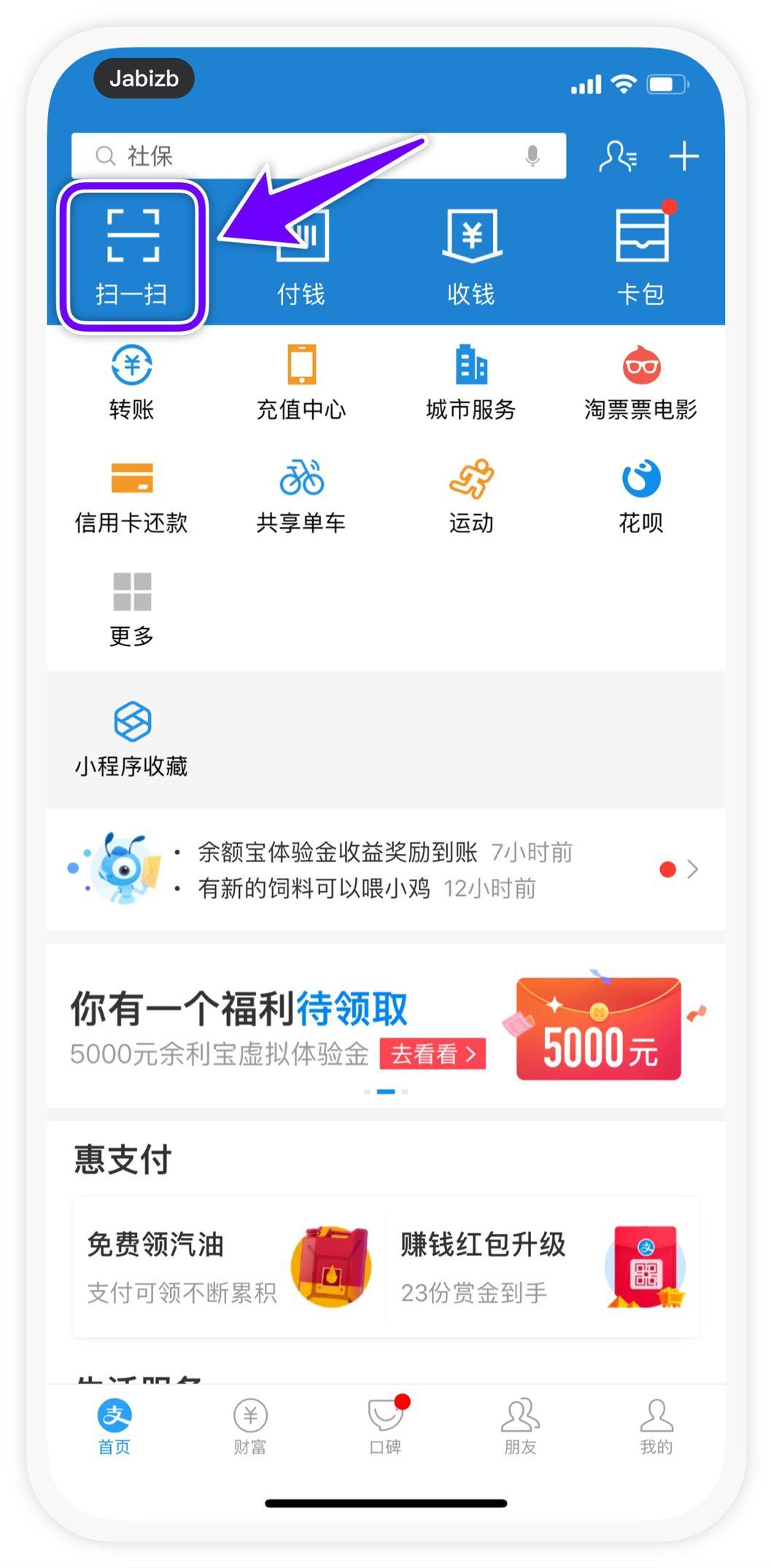
Task: Open the contacts icon in header
Action: pos(618,156)
